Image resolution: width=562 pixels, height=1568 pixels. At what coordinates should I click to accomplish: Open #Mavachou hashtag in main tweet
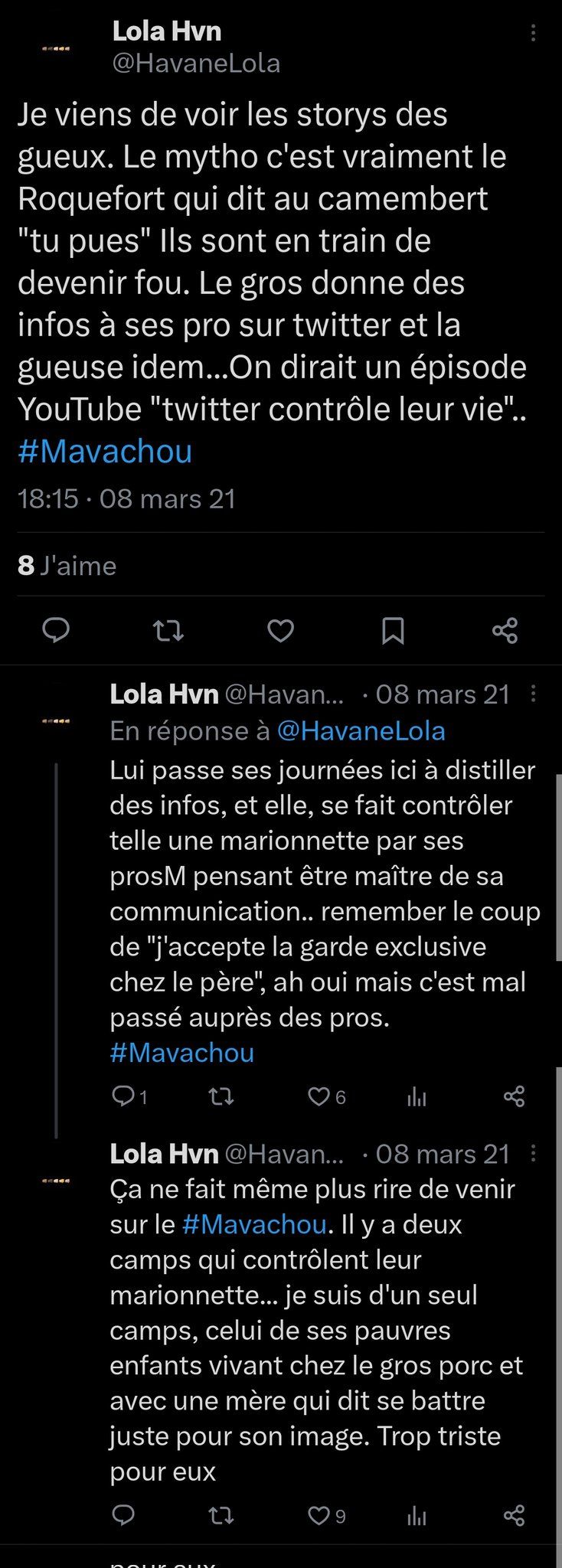(105, 451)
